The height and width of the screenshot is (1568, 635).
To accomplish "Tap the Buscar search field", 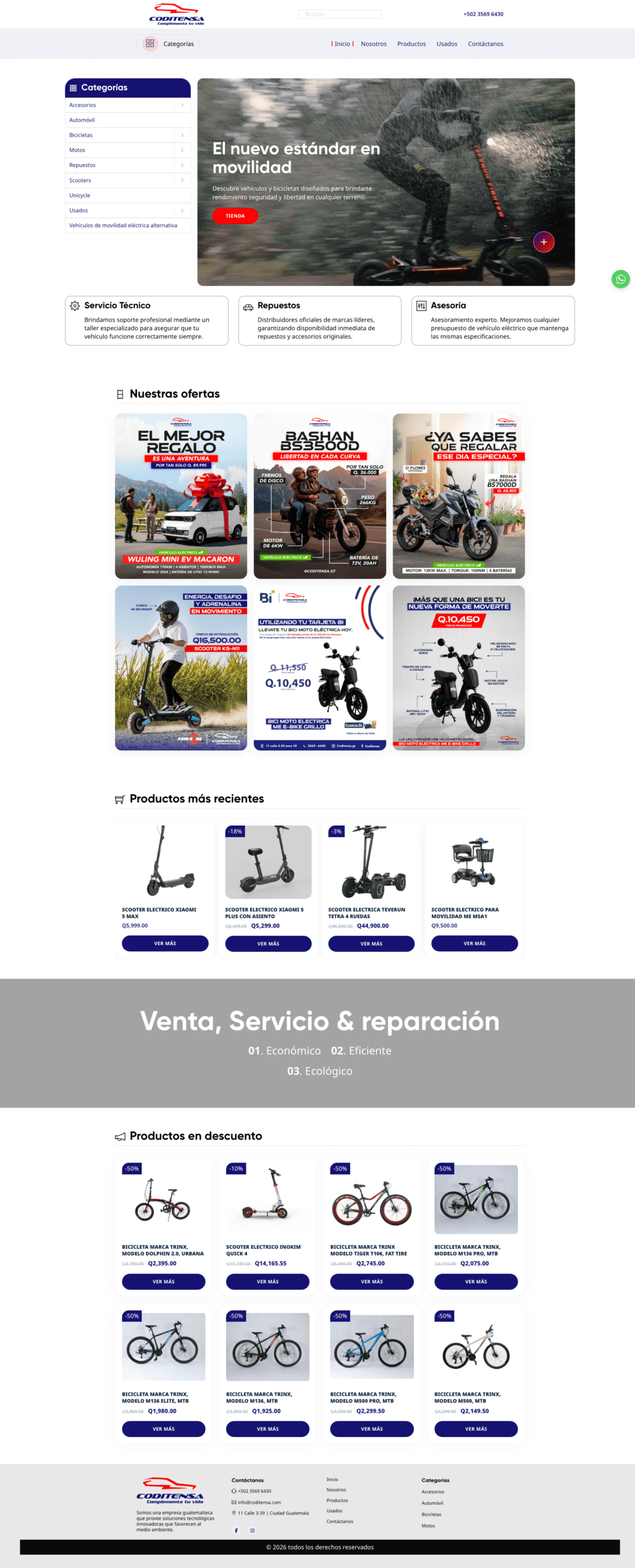I will 339,14.
